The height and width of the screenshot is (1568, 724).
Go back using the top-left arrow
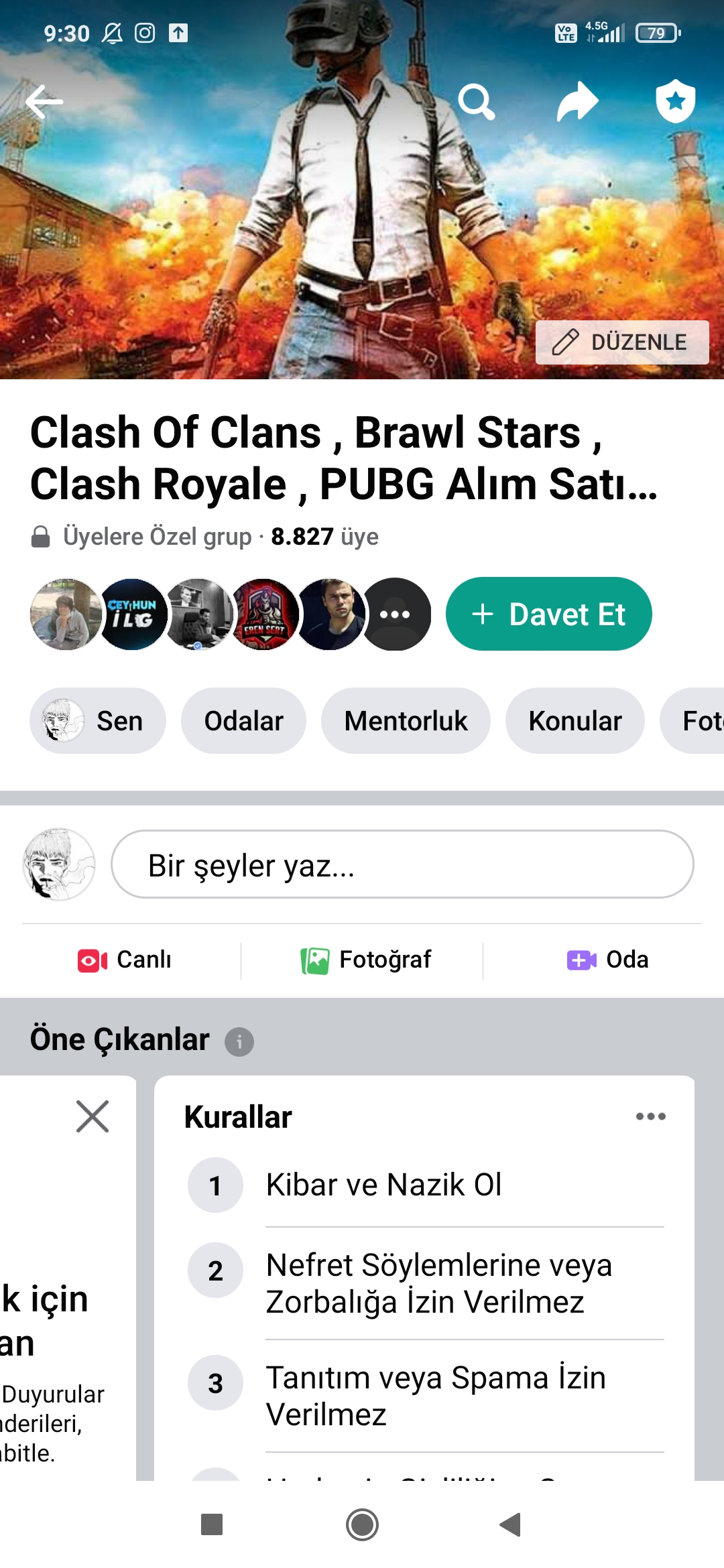click(44, 102)
